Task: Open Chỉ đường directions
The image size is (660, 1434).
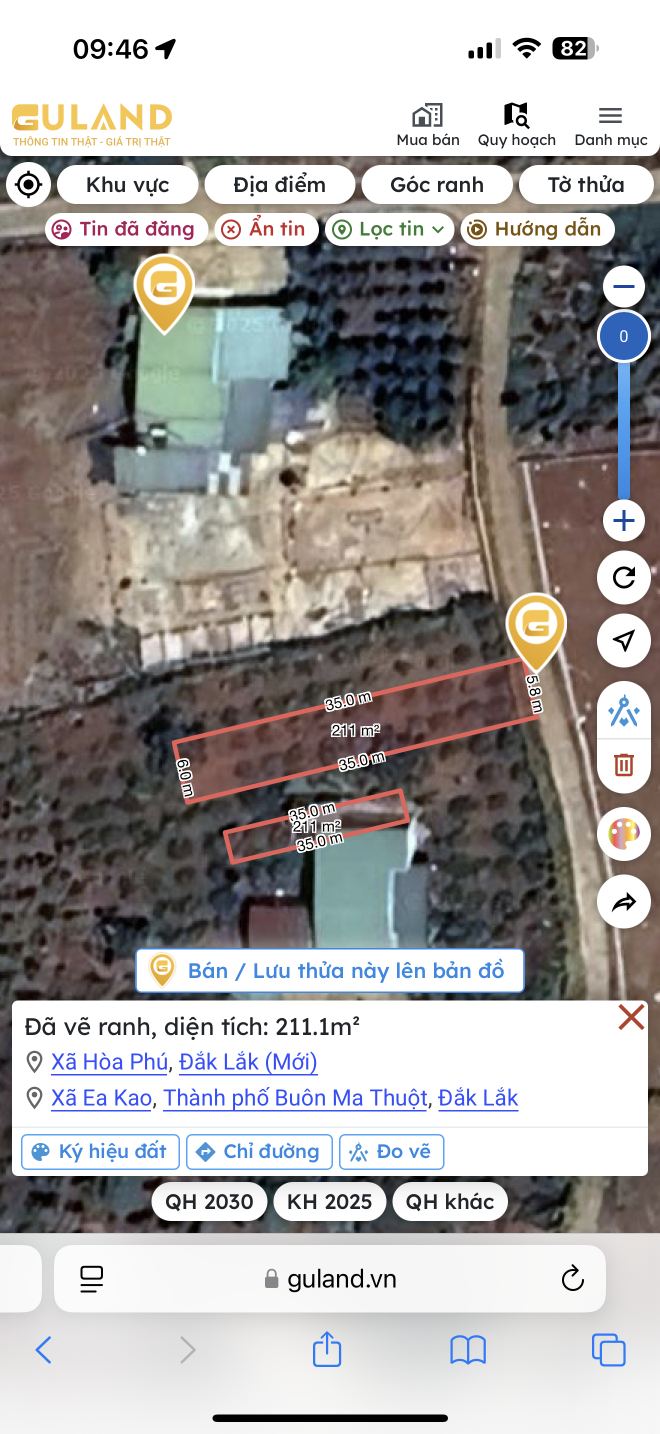Action: 260,1151
